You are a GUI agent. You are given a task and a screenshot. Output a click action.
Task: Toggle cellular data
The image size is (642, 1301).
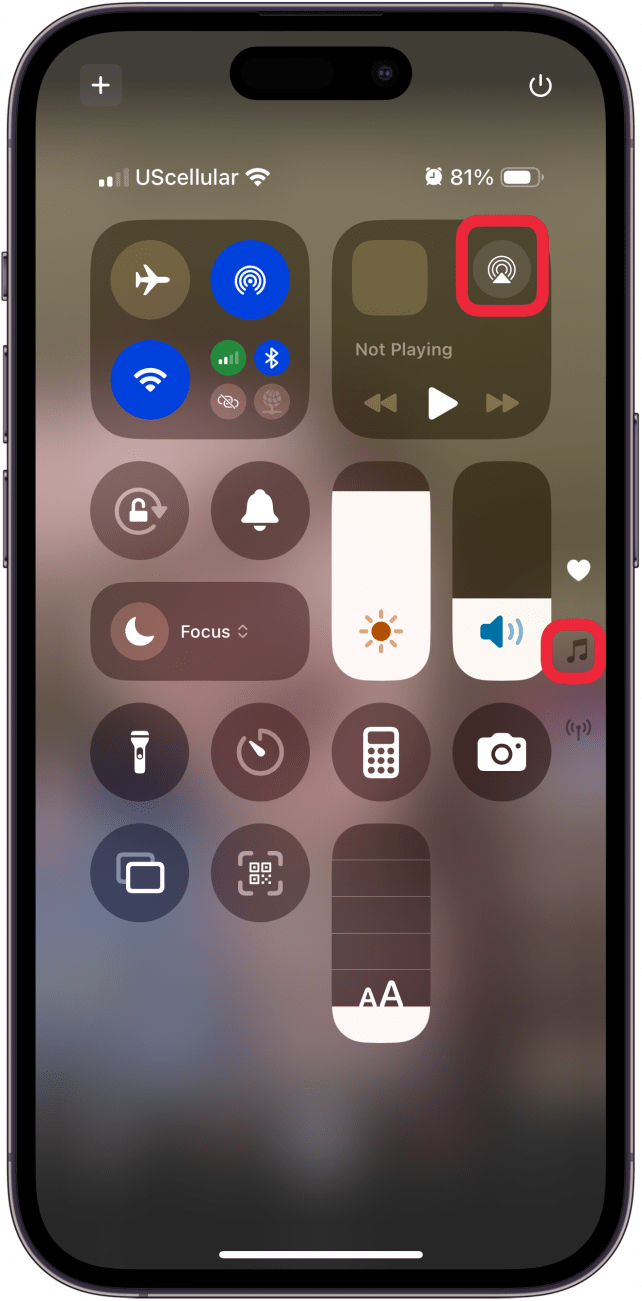[228, 357]
